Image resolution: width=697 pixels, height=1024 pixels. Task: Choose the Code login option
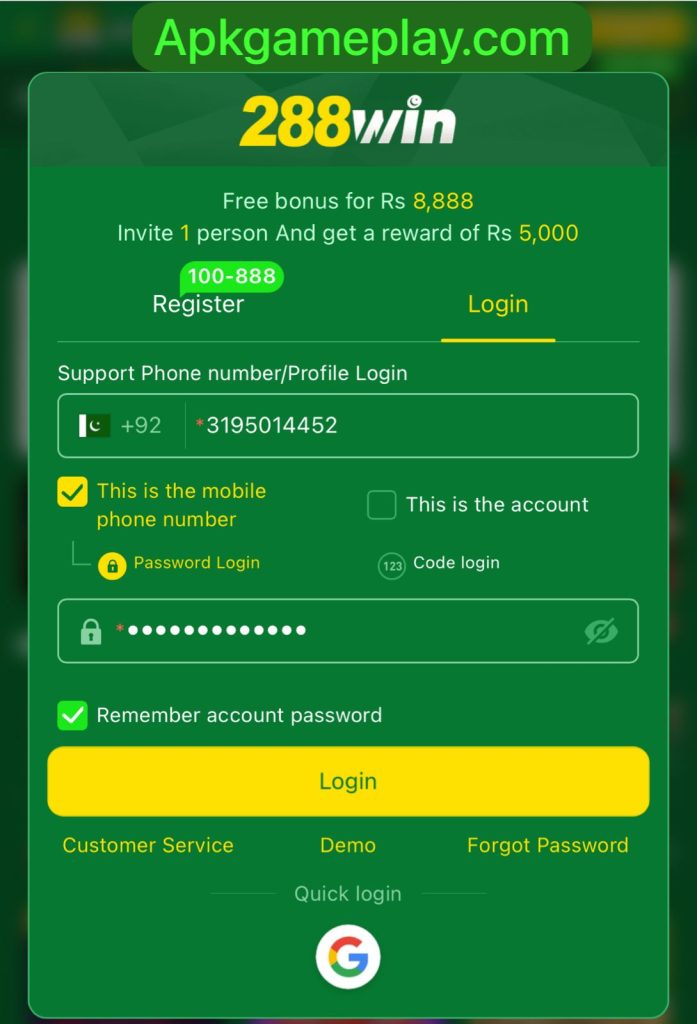point(440,564)
